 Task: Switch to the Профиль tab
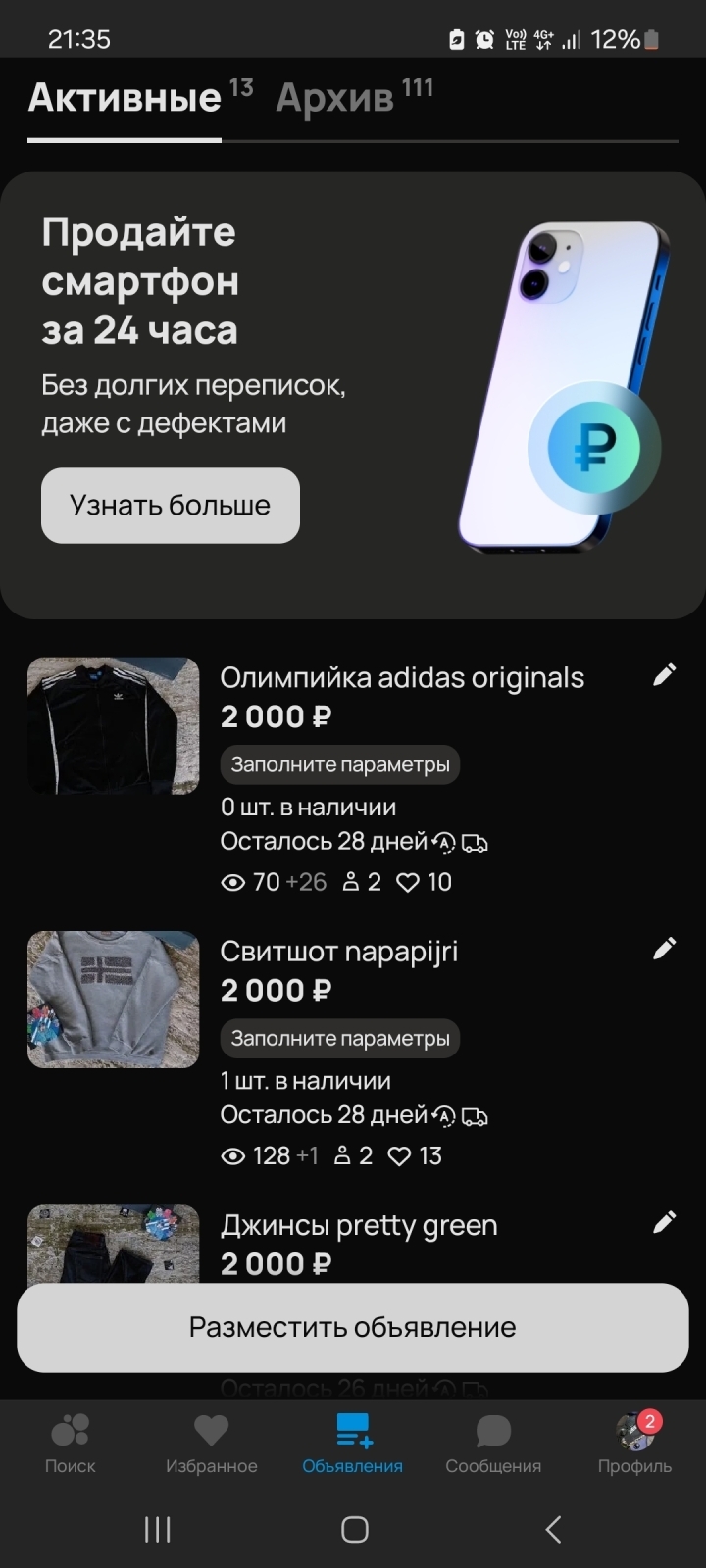634,1445
